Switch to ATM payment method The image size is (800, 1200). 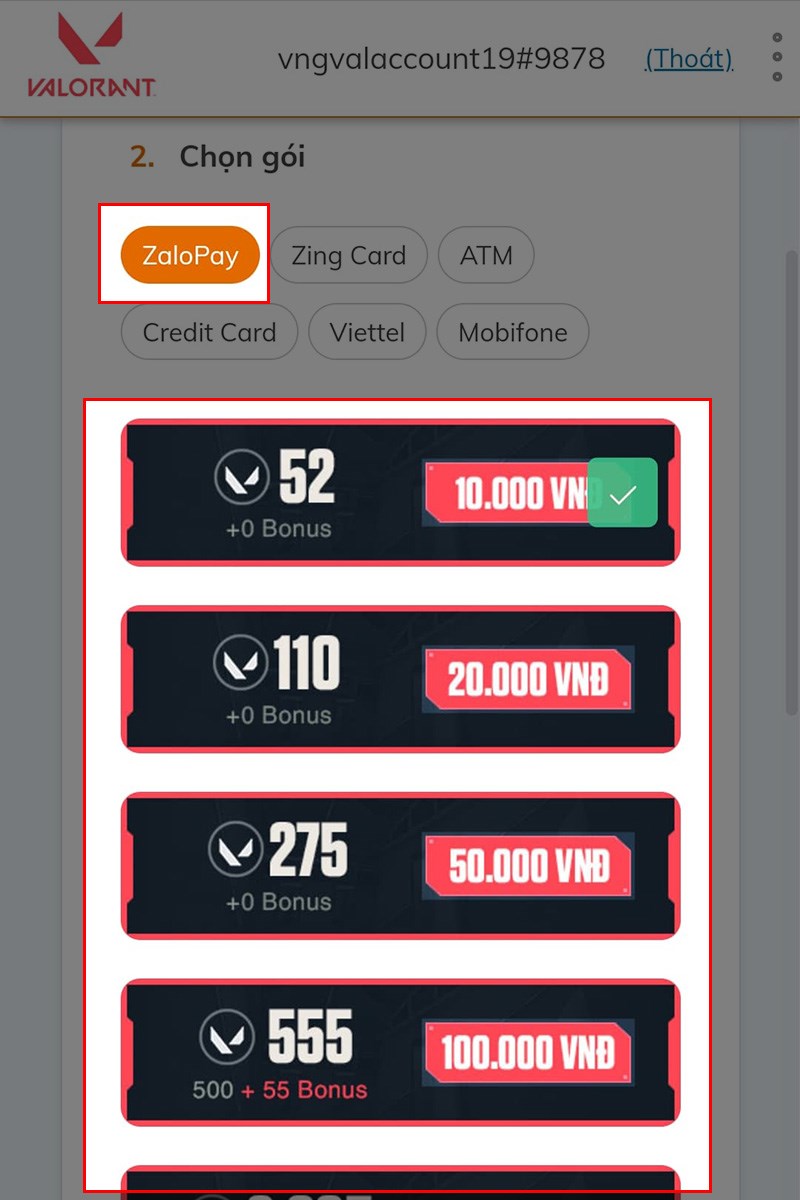[486, 255]
